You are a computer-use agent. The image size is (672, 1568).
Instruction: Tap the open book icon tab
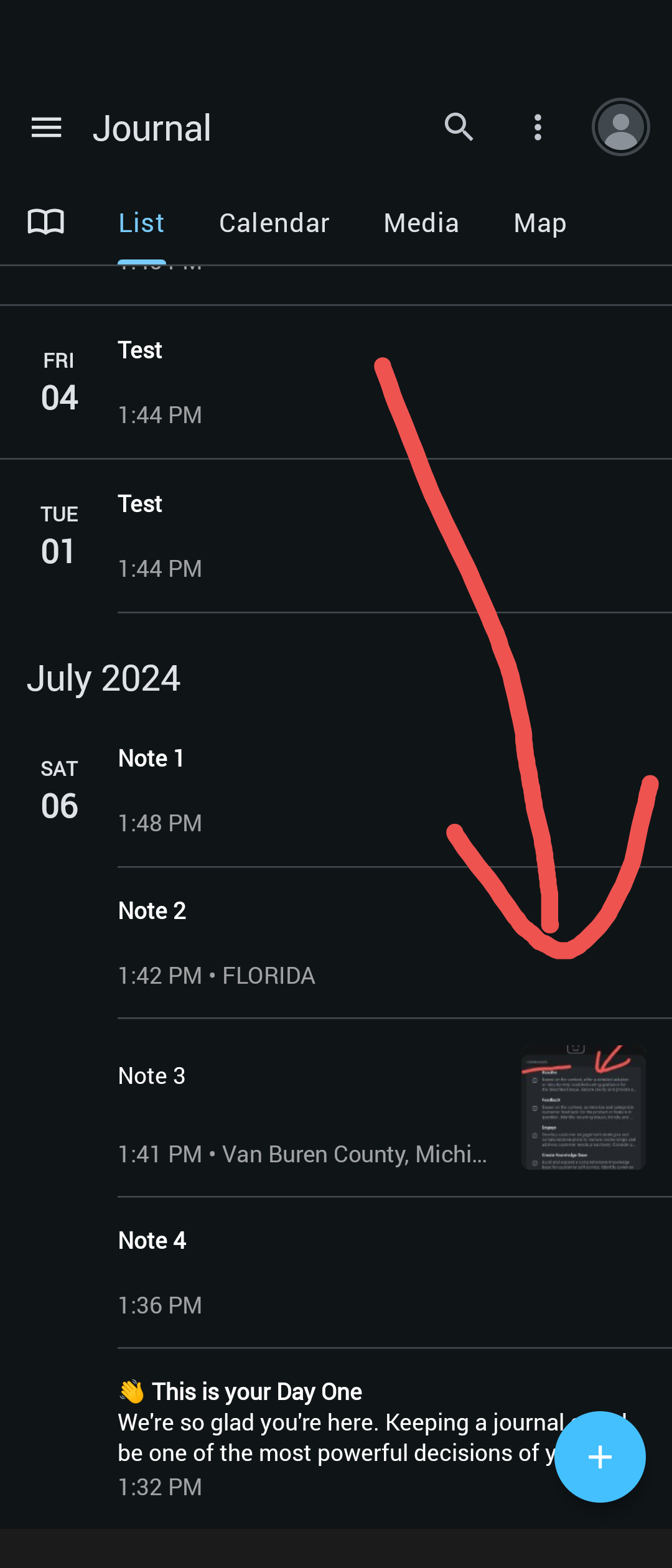[46, 222]
